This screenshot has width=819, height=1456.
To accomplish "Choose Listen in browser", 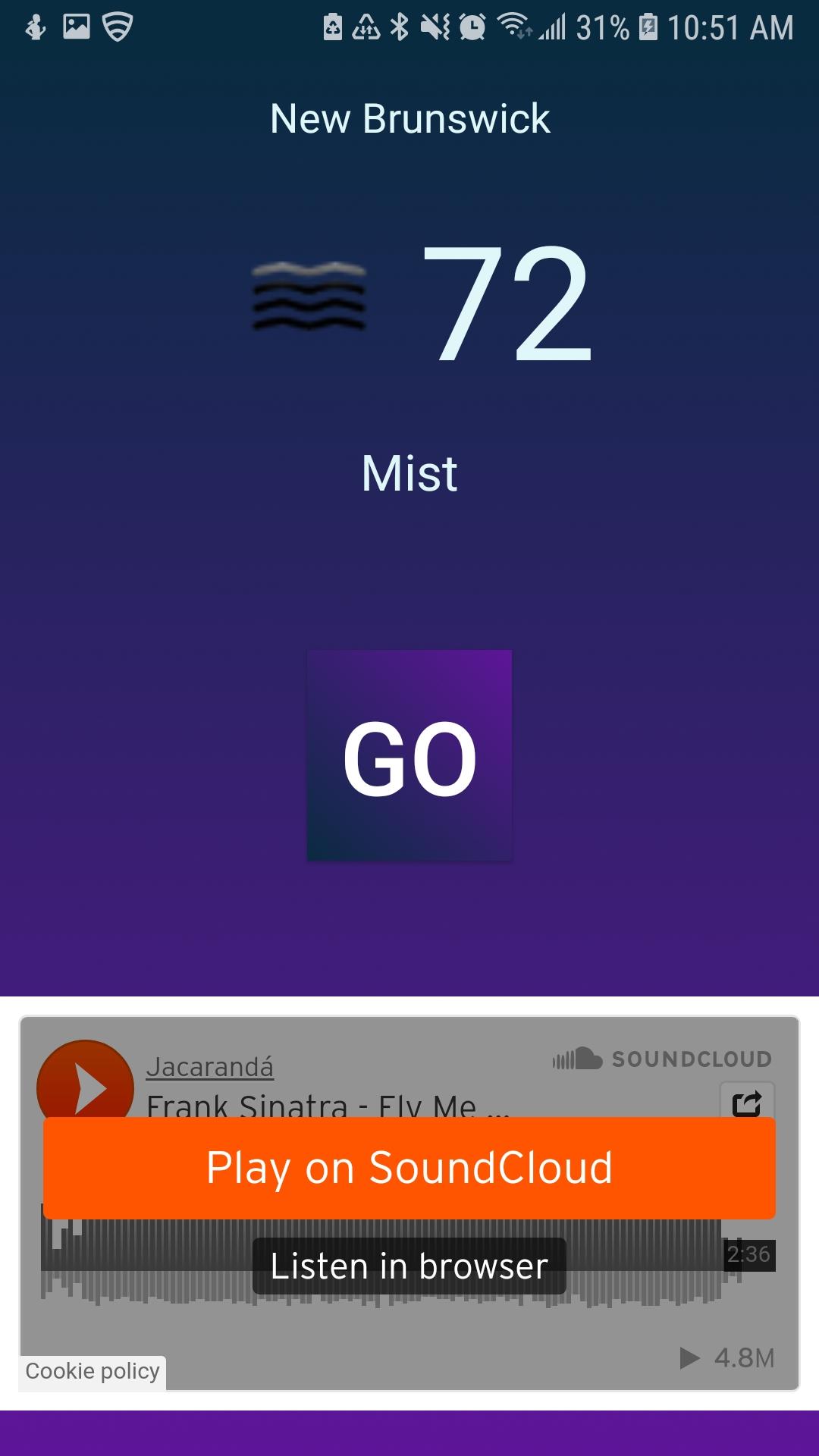I will [409, 1266].
